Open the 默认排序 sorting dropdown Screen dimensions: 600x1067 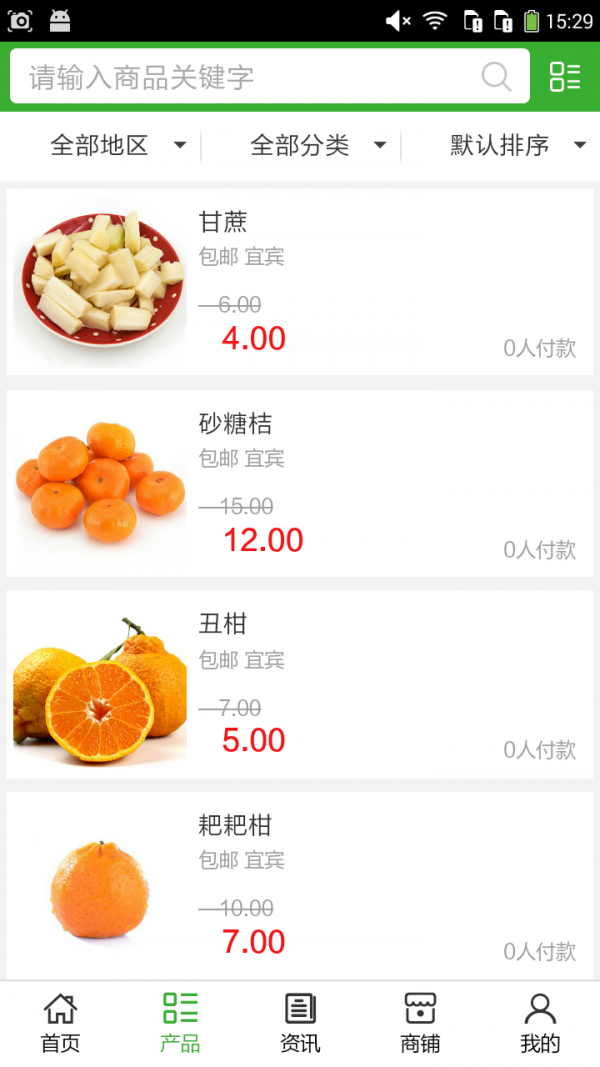pos(517,146)
